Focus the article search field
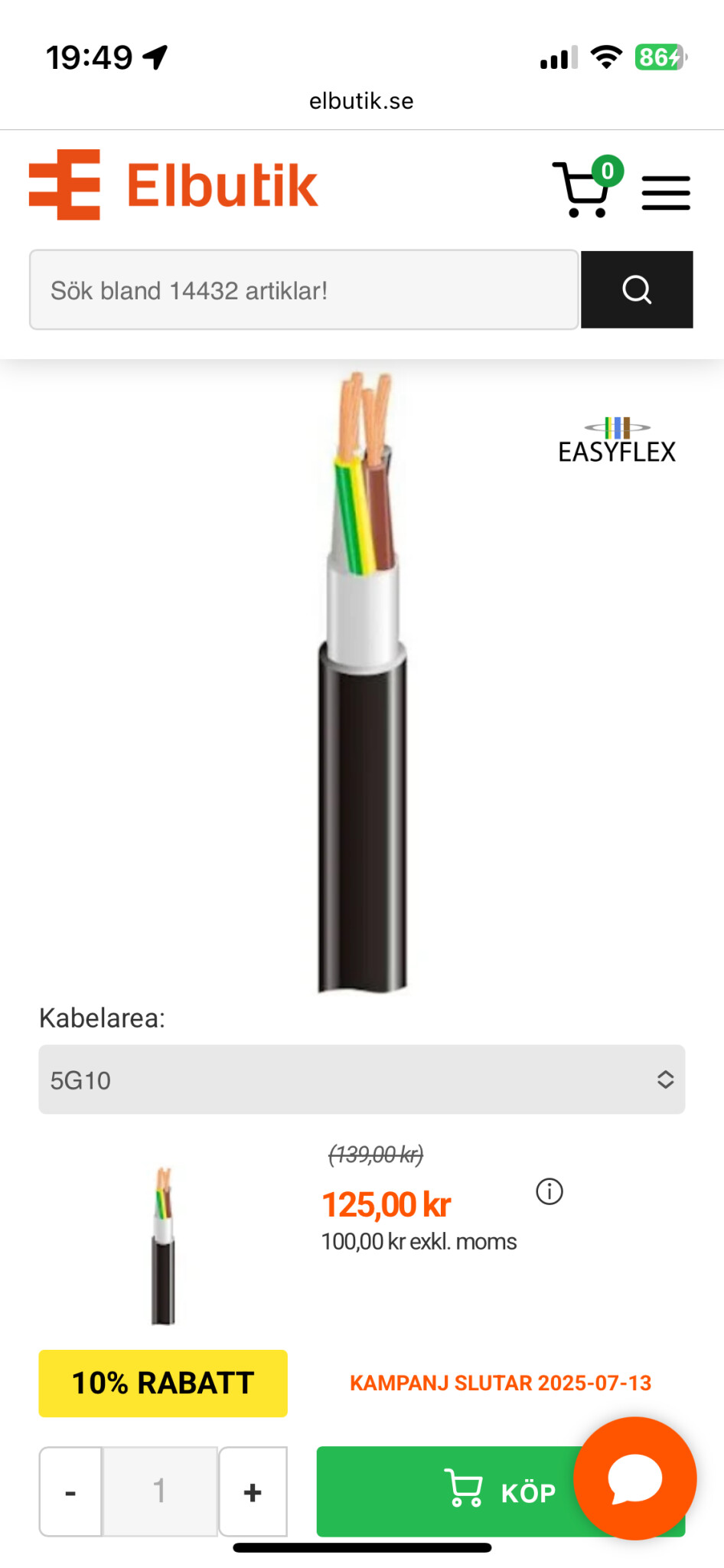The height and width of the screenshot is (1568, 724). point(304,290)
